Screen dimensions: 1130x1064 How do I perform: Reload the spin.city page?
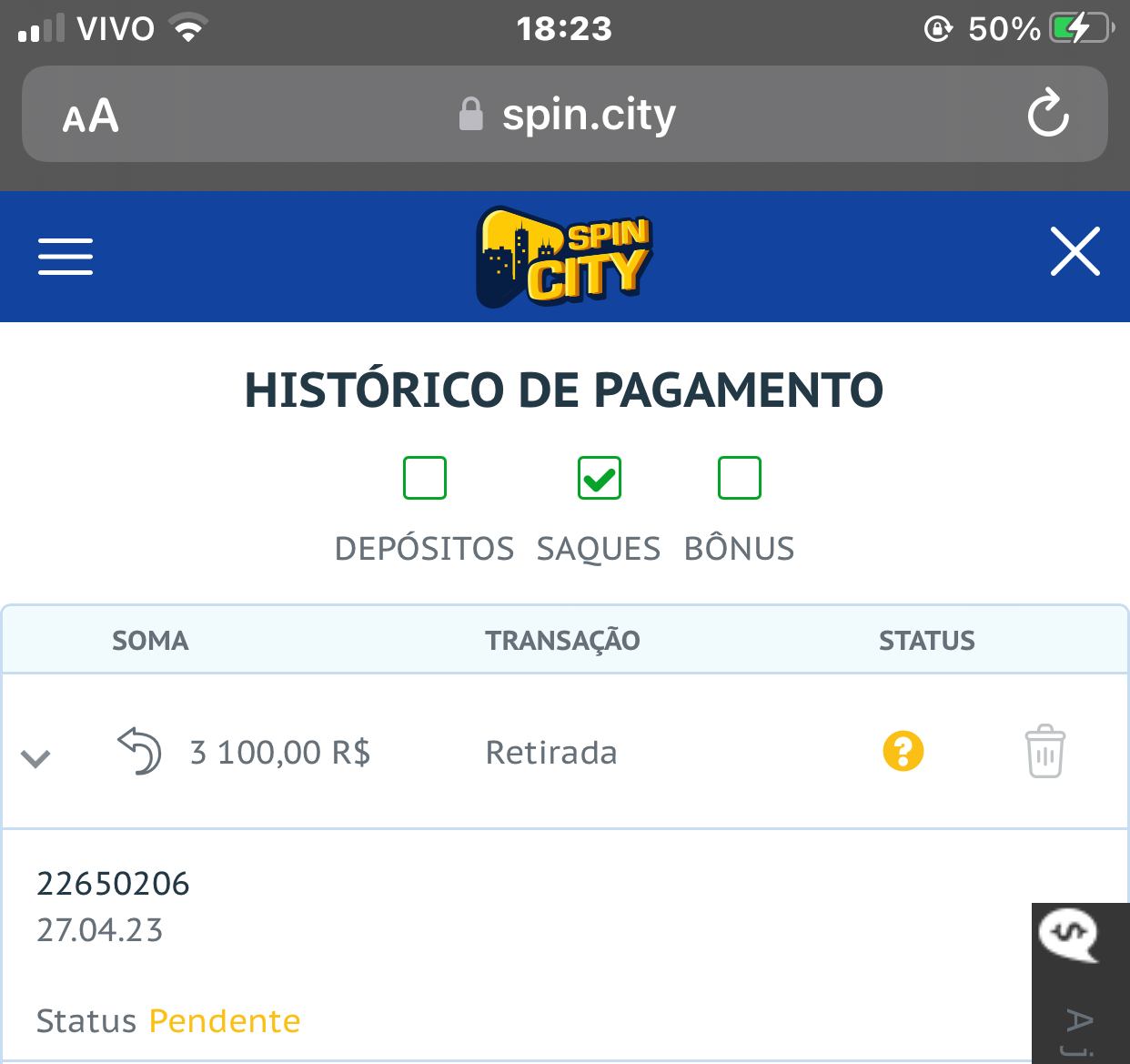tap(1047, 115)
